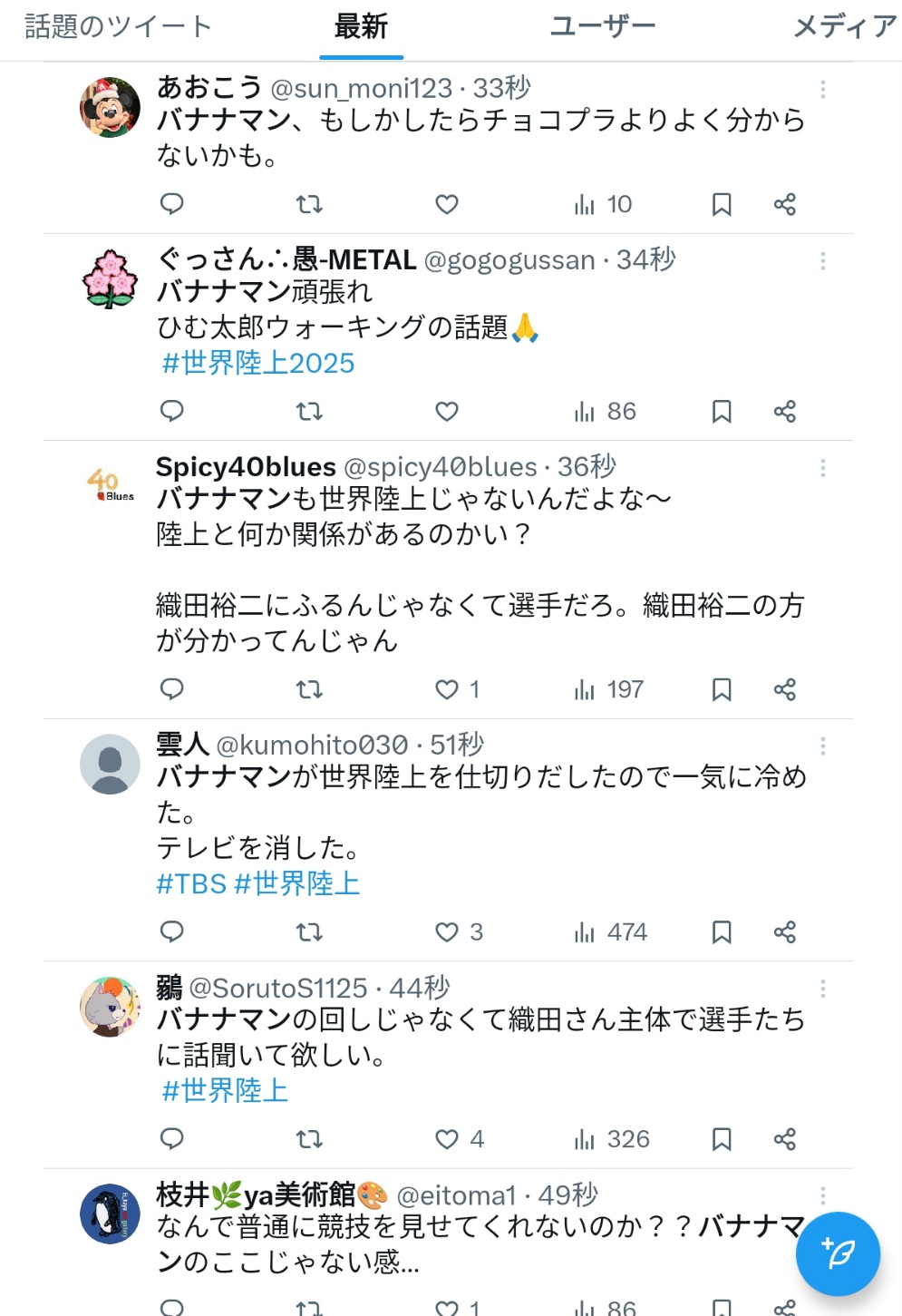Like the tweet by あおこう
Image resolution: width=902 pixels, height=1316 pixels.
[x=447, y=205]
